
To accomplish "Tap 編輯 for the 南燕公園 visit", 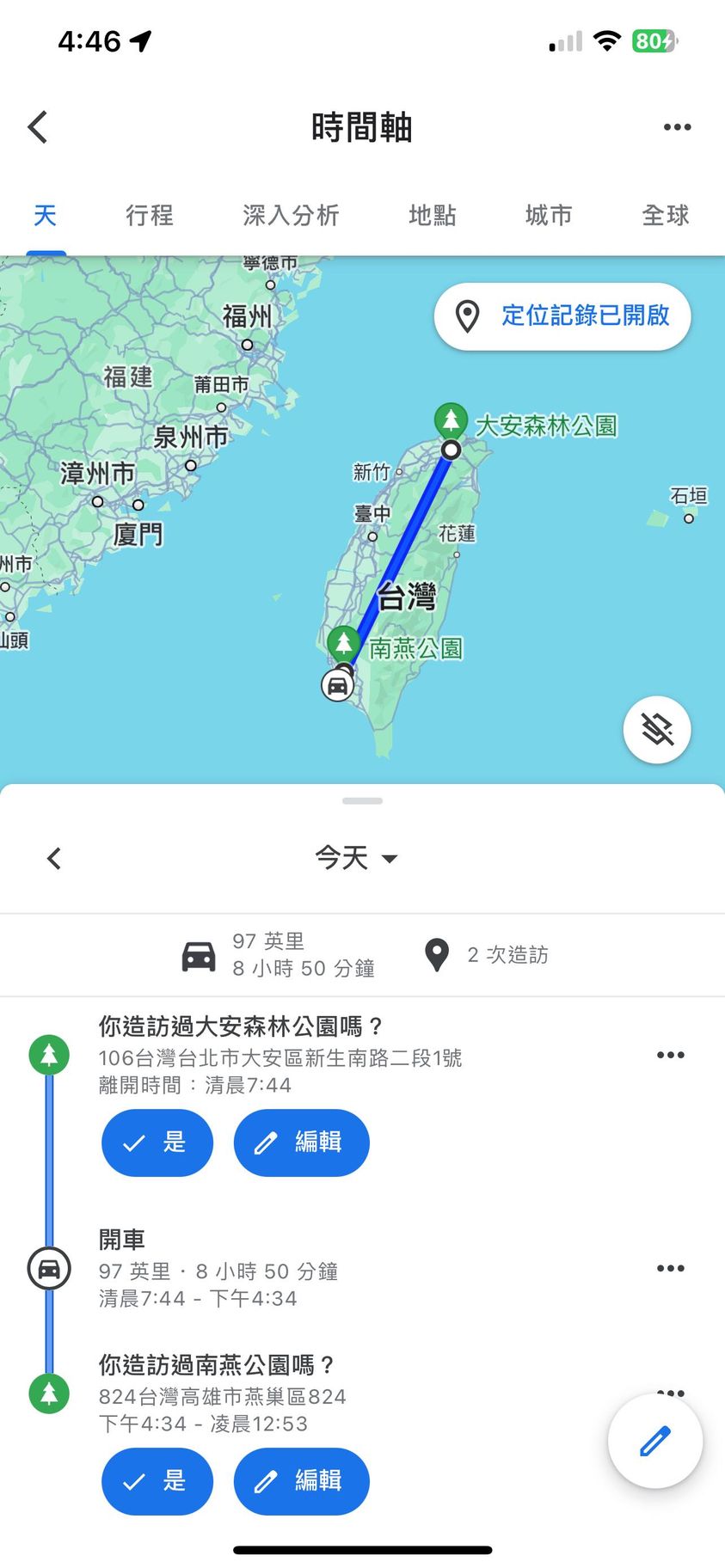I will click(301, 1481).
